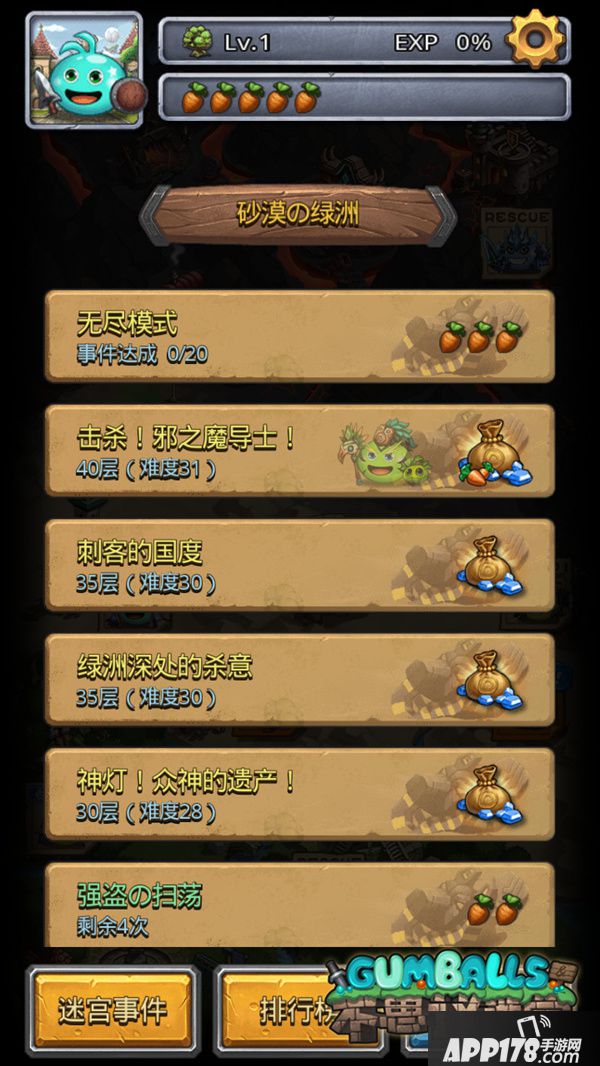
Task: Tap the gumball character avatar
Action: tap(84, 70)
